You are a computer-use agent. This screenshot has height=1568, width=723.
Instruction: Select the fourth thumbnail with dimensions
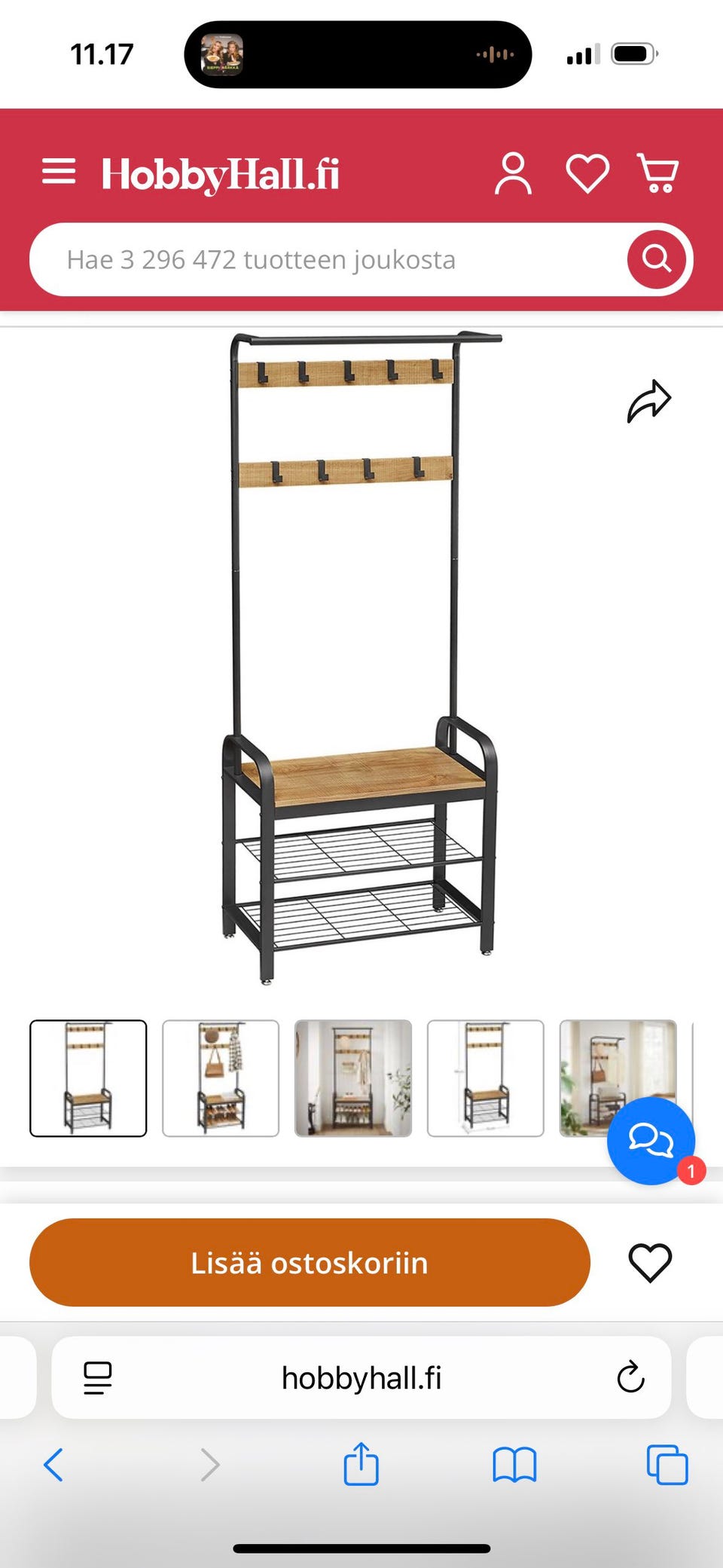pos(486,1078)
